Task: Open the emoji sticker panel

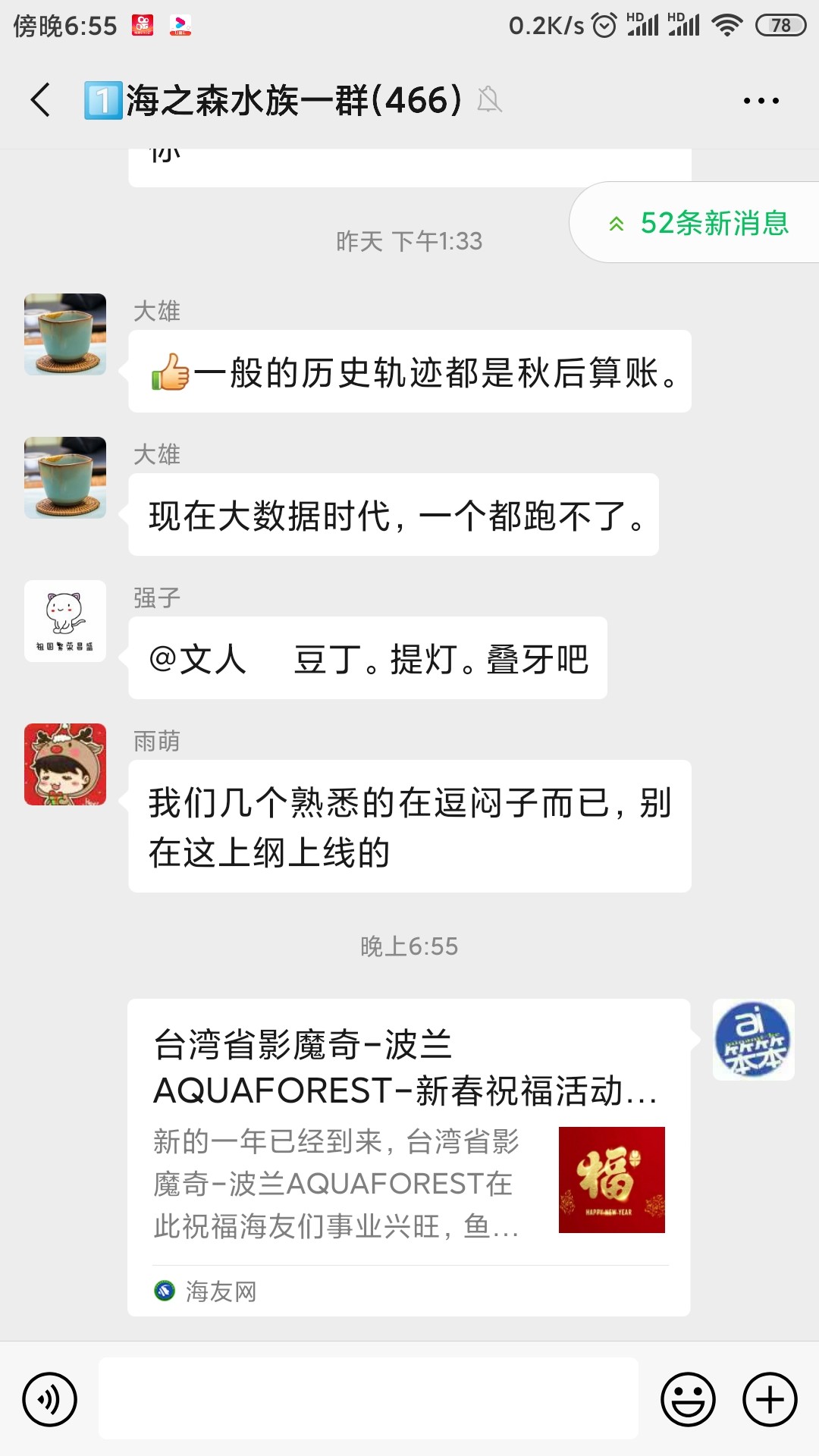Action: [688, 1399]
